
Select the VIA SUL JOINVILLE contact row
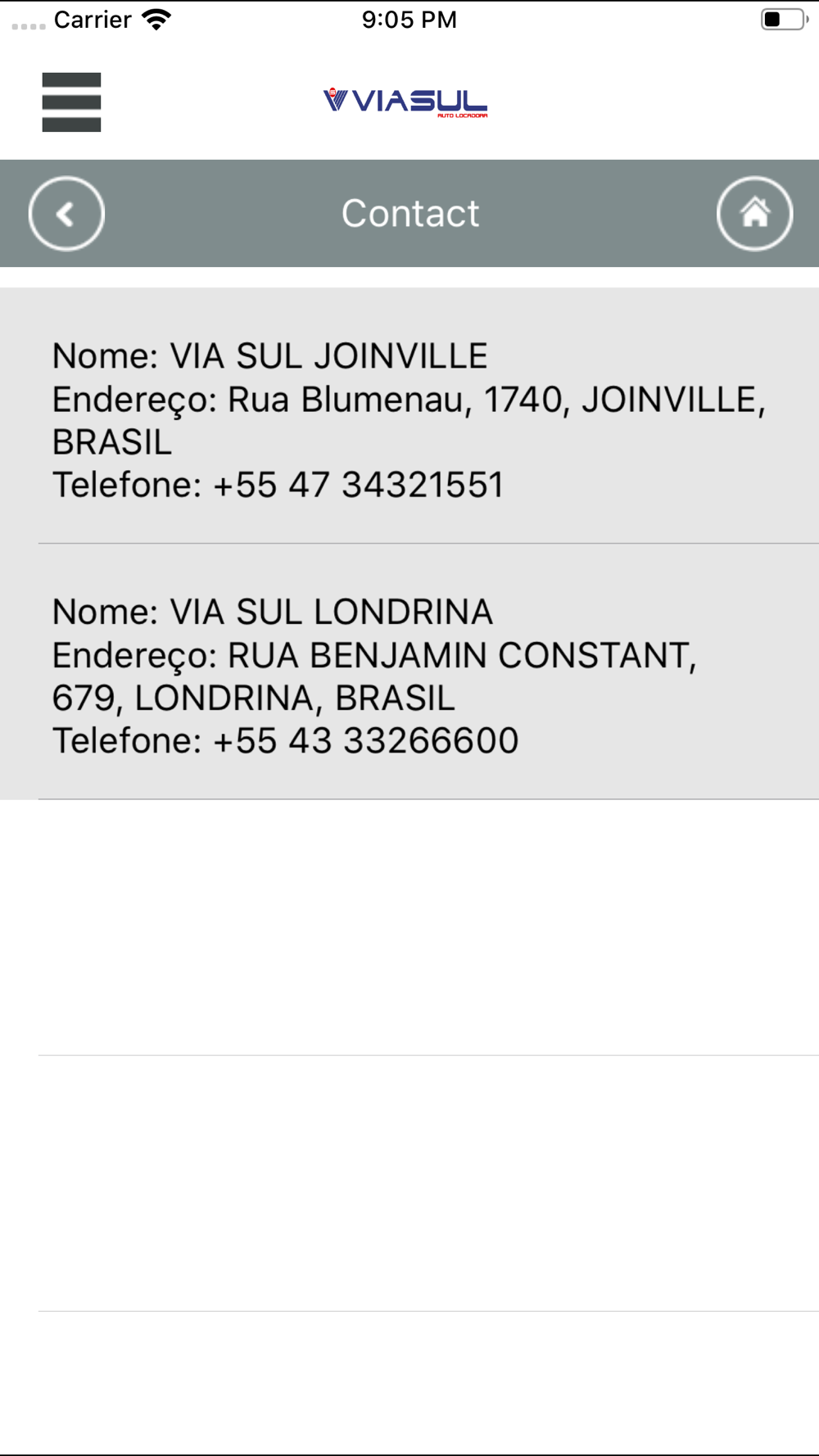[x=409, y=416]
